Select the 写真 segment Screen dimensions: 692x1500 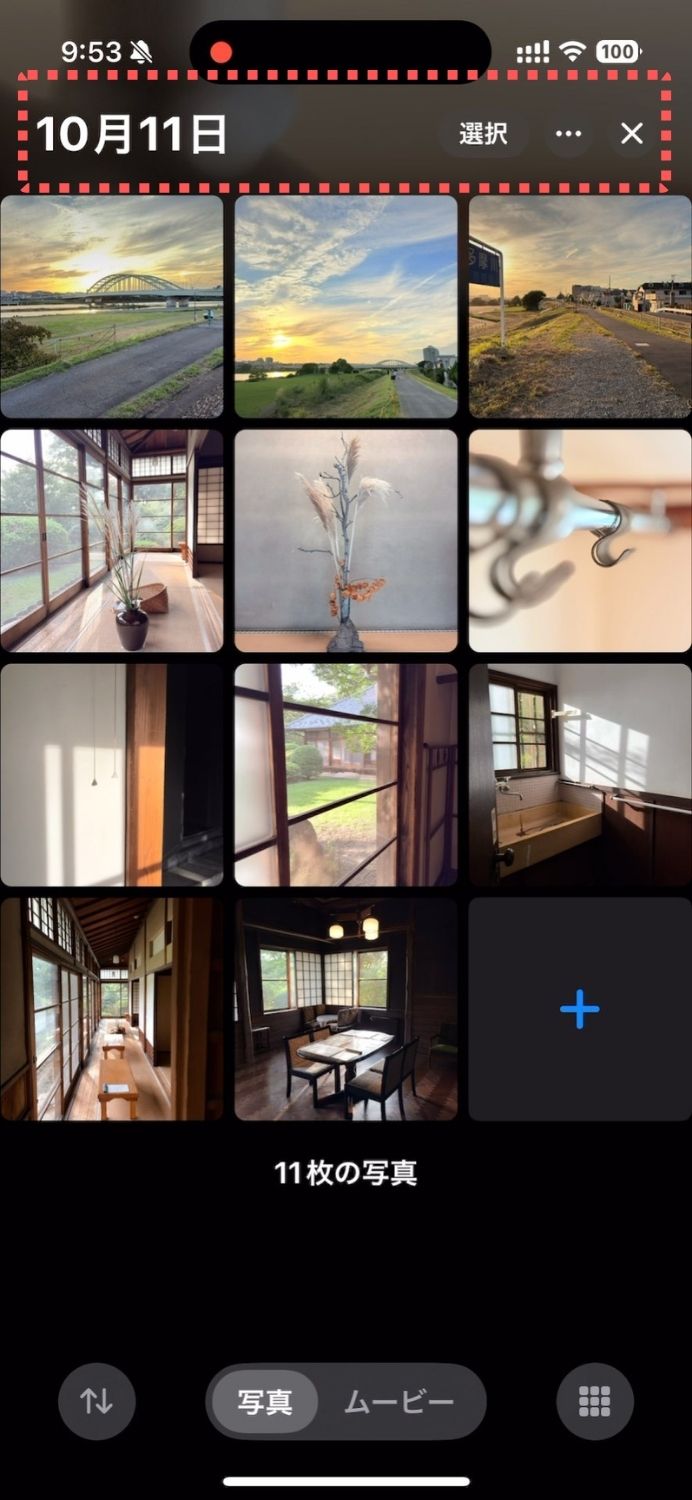[x=265, y=1401]
